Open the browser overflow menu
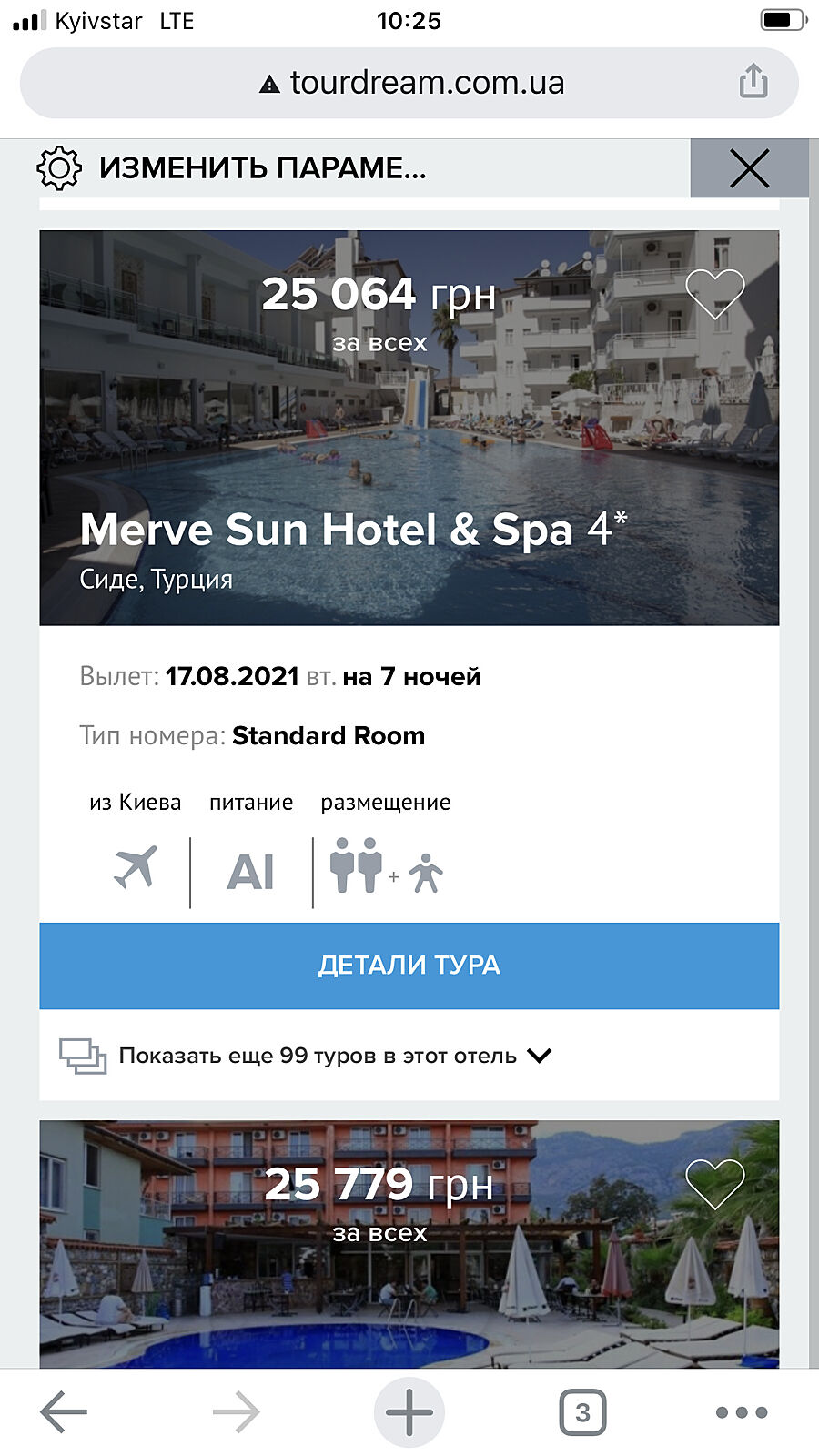This screenshot has width=819, height=1456. pos(742,1412)
